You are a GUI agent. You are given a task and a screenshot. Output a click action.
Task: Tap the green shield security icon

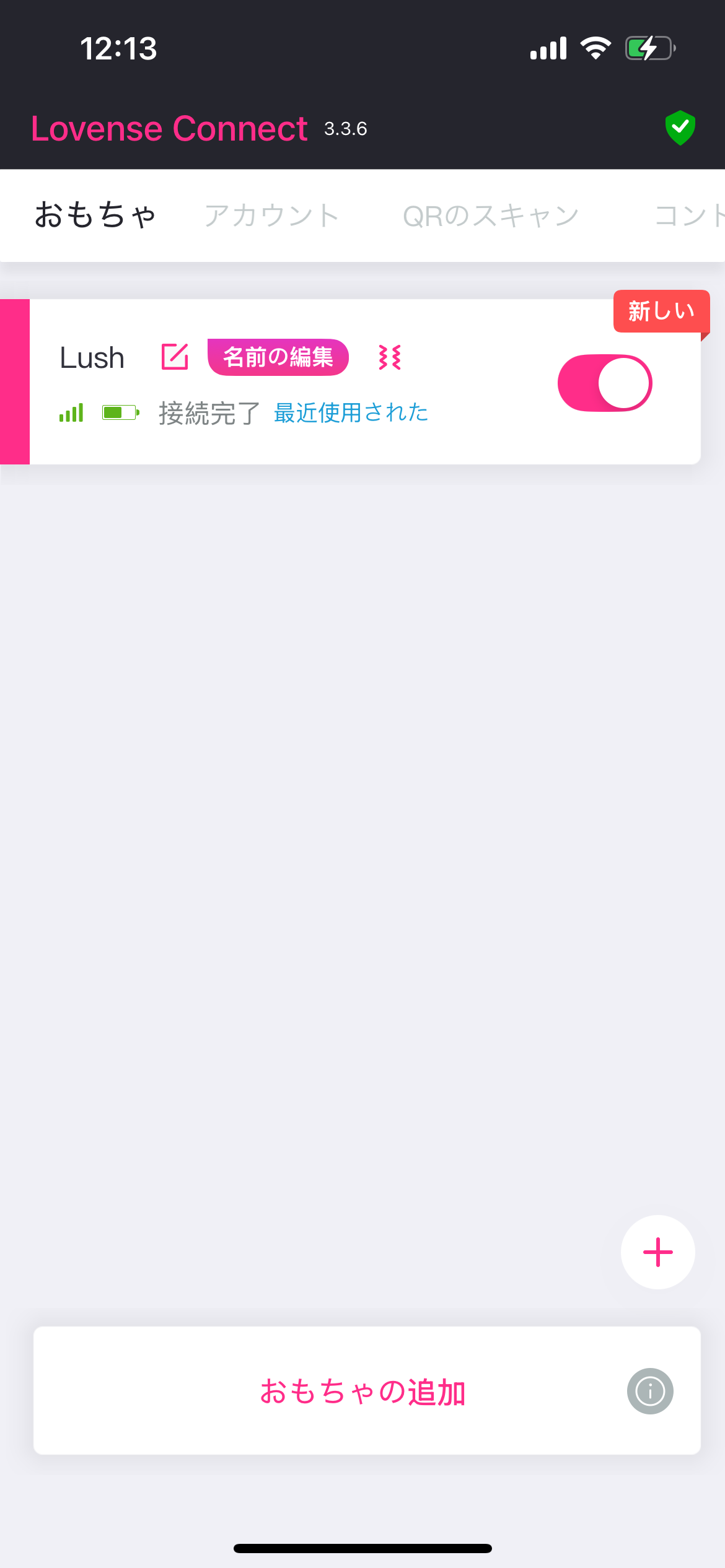[680, 128]
